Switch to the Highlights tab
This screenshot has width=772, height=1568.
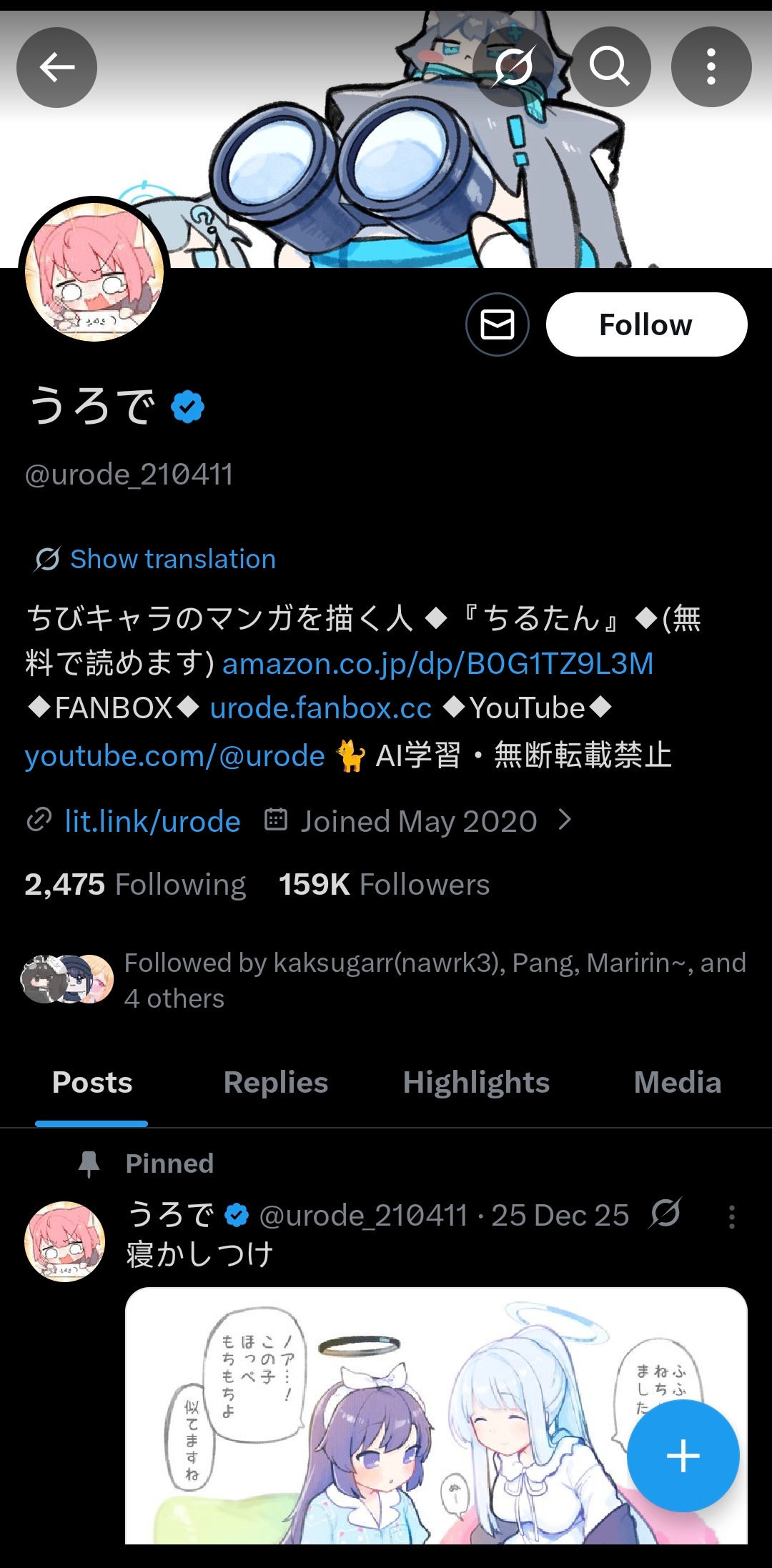(x=476, y=1083)
